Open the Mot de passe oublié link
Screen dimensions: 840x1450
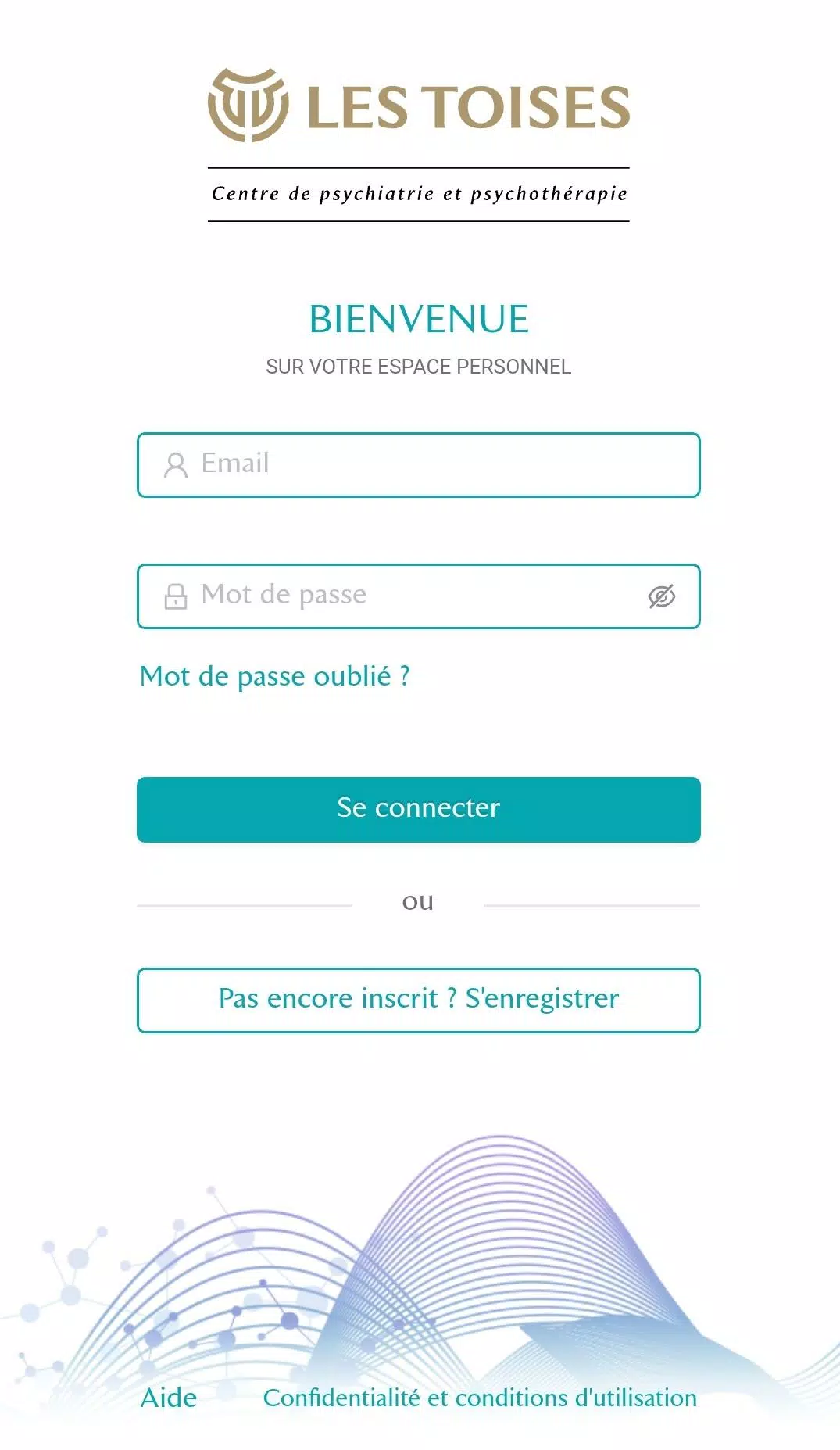(x=274, y=676)
